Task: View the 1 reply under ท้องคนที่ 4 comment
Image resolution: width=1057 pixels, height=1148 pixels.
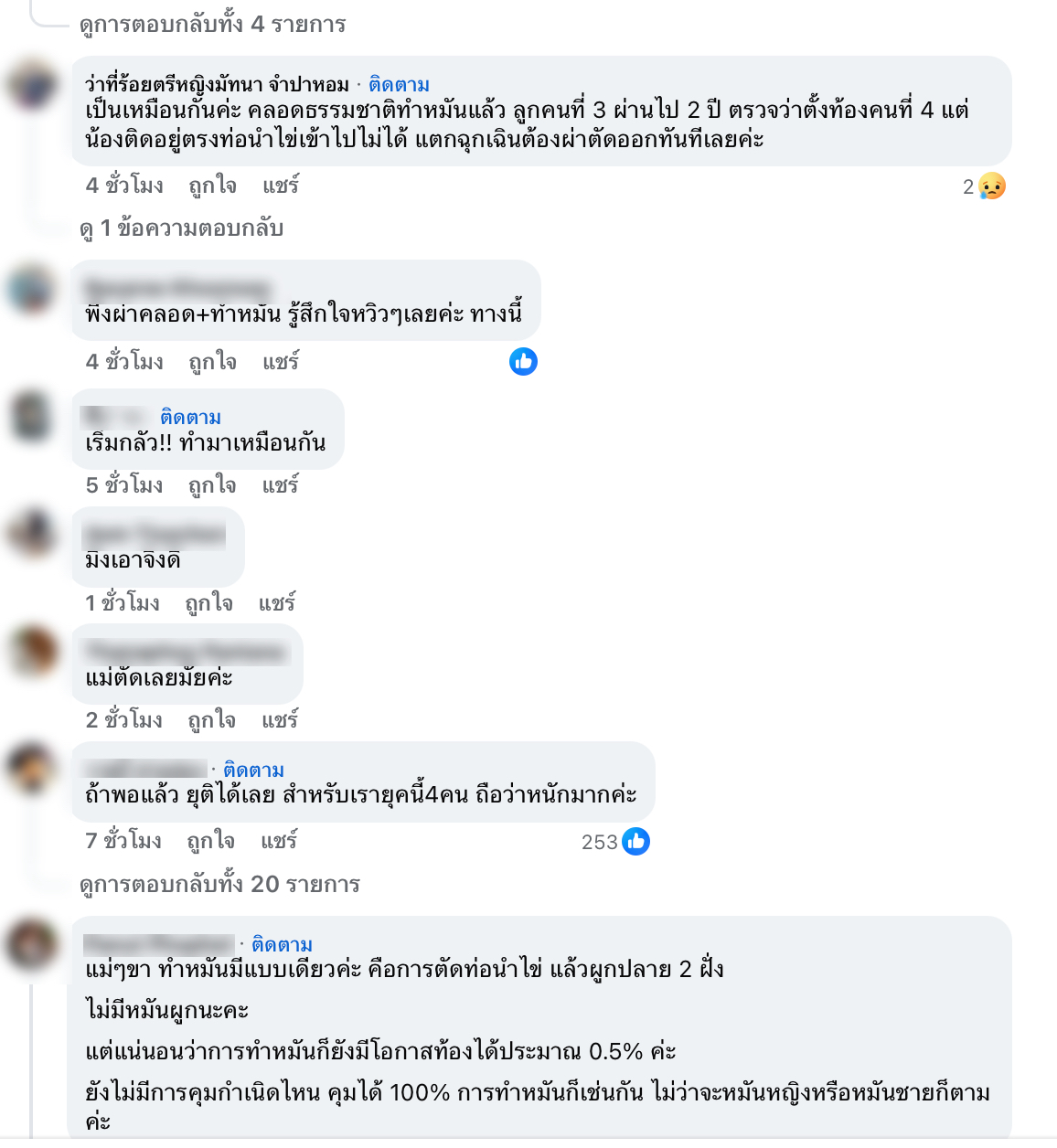Action: click(182, 228)
